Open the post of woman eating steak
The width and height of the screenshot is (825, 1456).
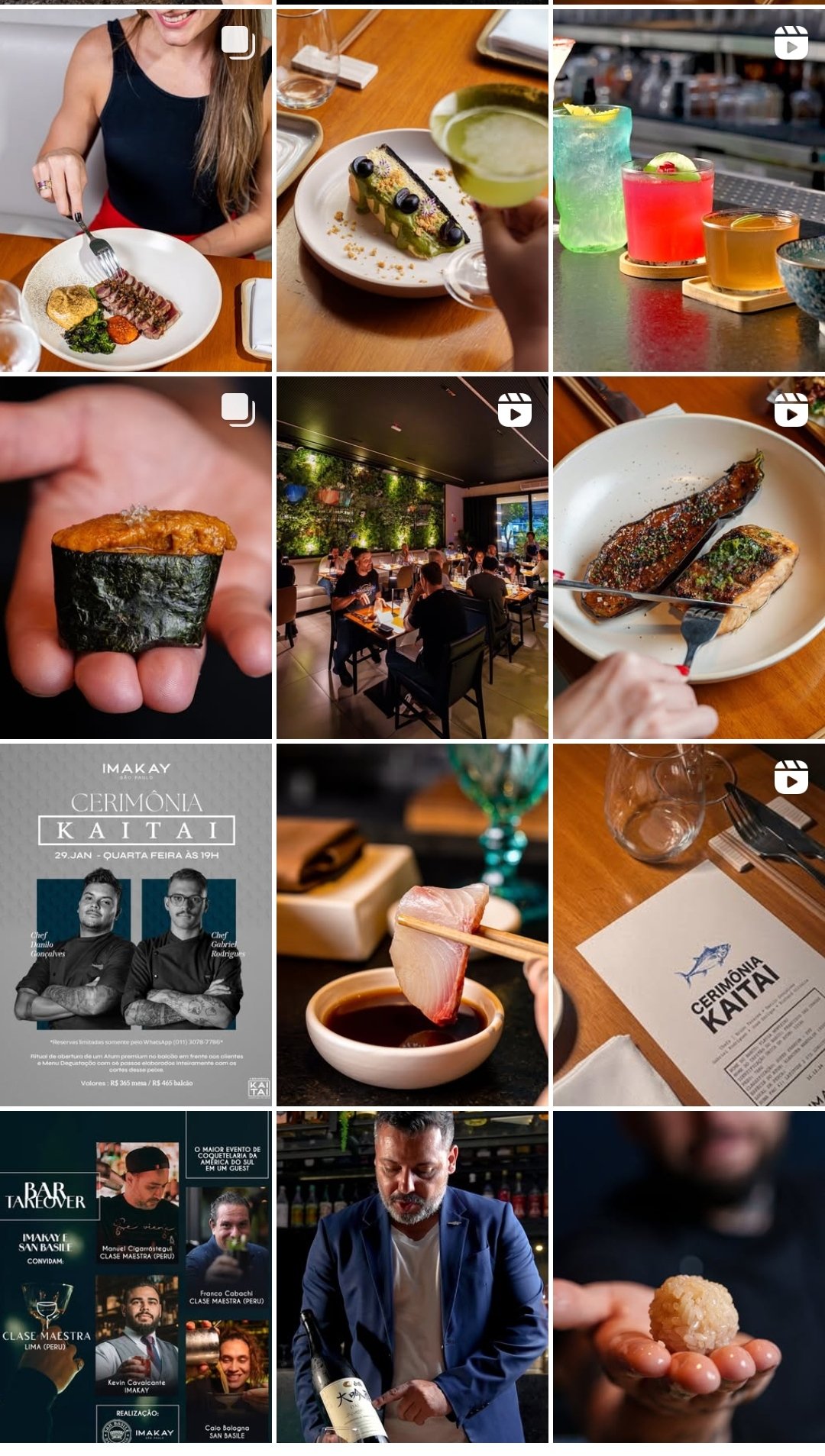tap(135, 191)
